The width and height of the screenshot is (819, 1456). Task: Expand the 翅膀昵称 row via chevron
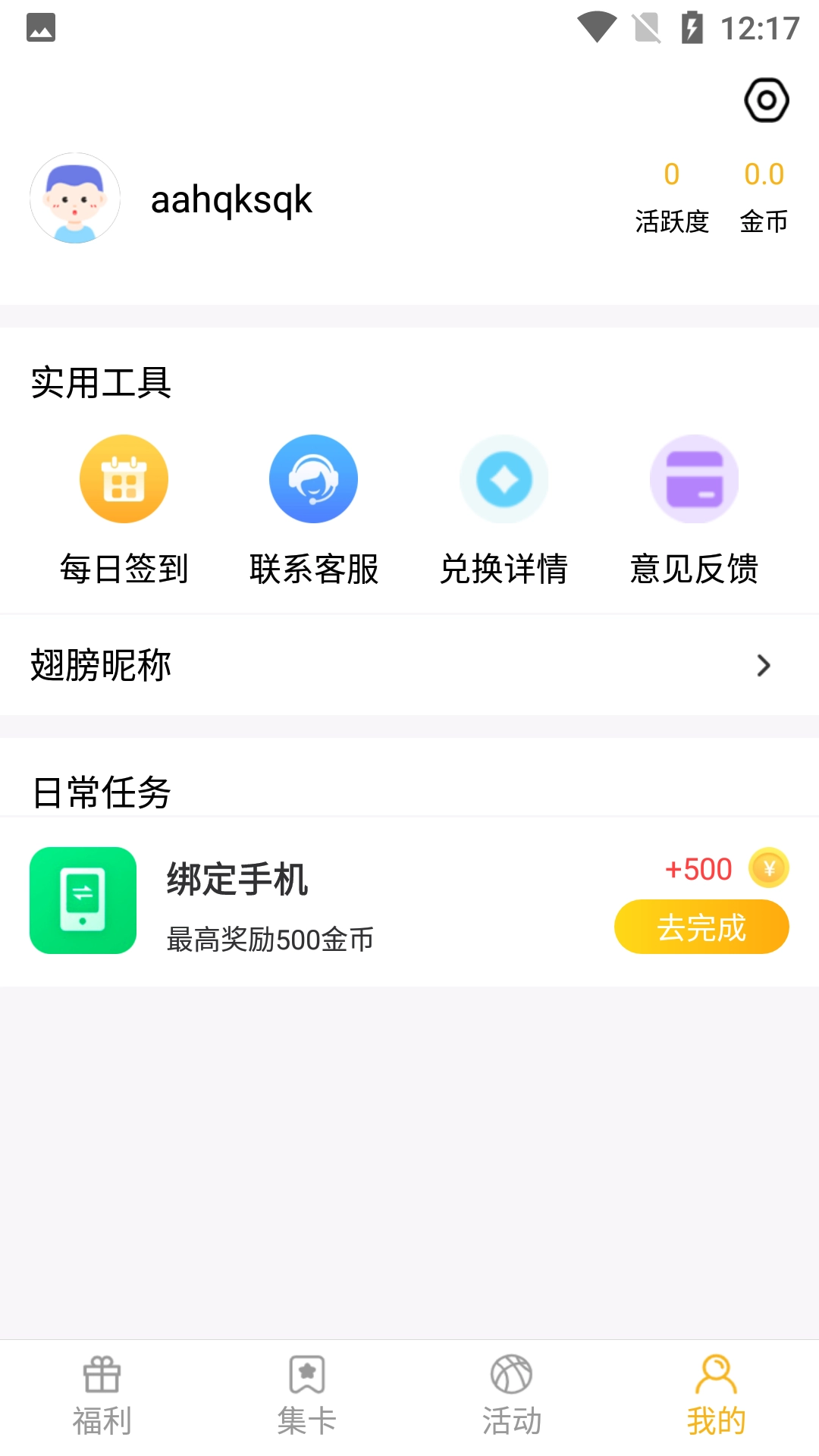click(x=764, y=665)
